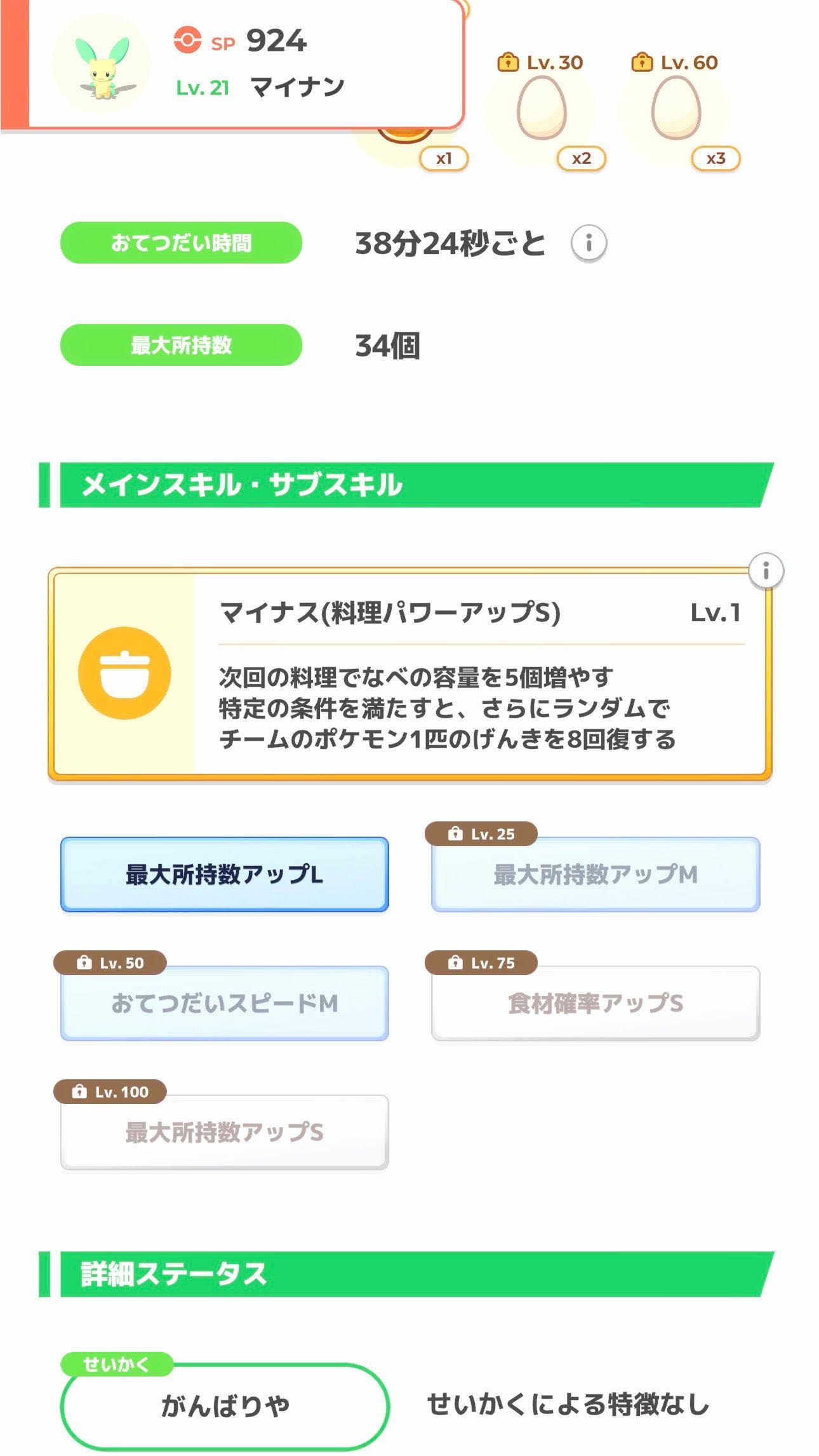
Task: Open the マイナス(料理パワーアップS) main skill card
Action: click(409, 675)
